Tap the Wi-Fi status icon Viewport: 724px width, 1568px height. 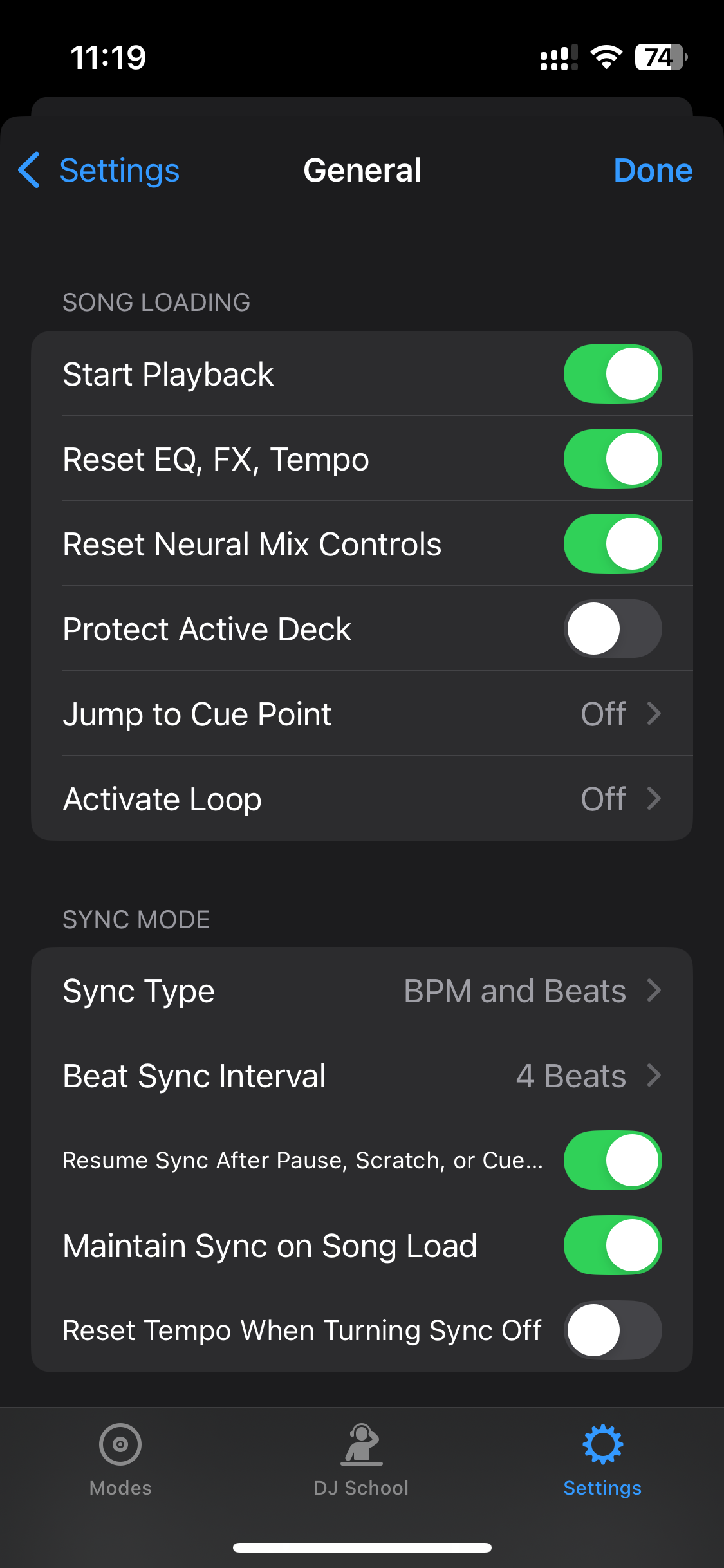tap(606, 57)
